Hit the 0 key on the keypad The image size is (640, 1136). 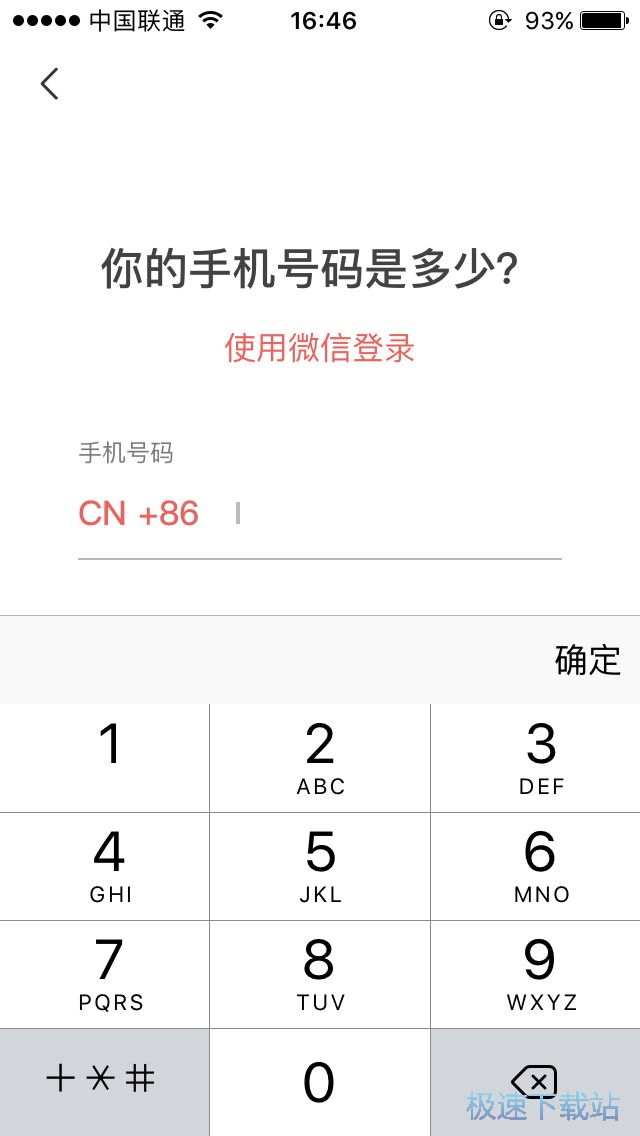[320, 1082]
